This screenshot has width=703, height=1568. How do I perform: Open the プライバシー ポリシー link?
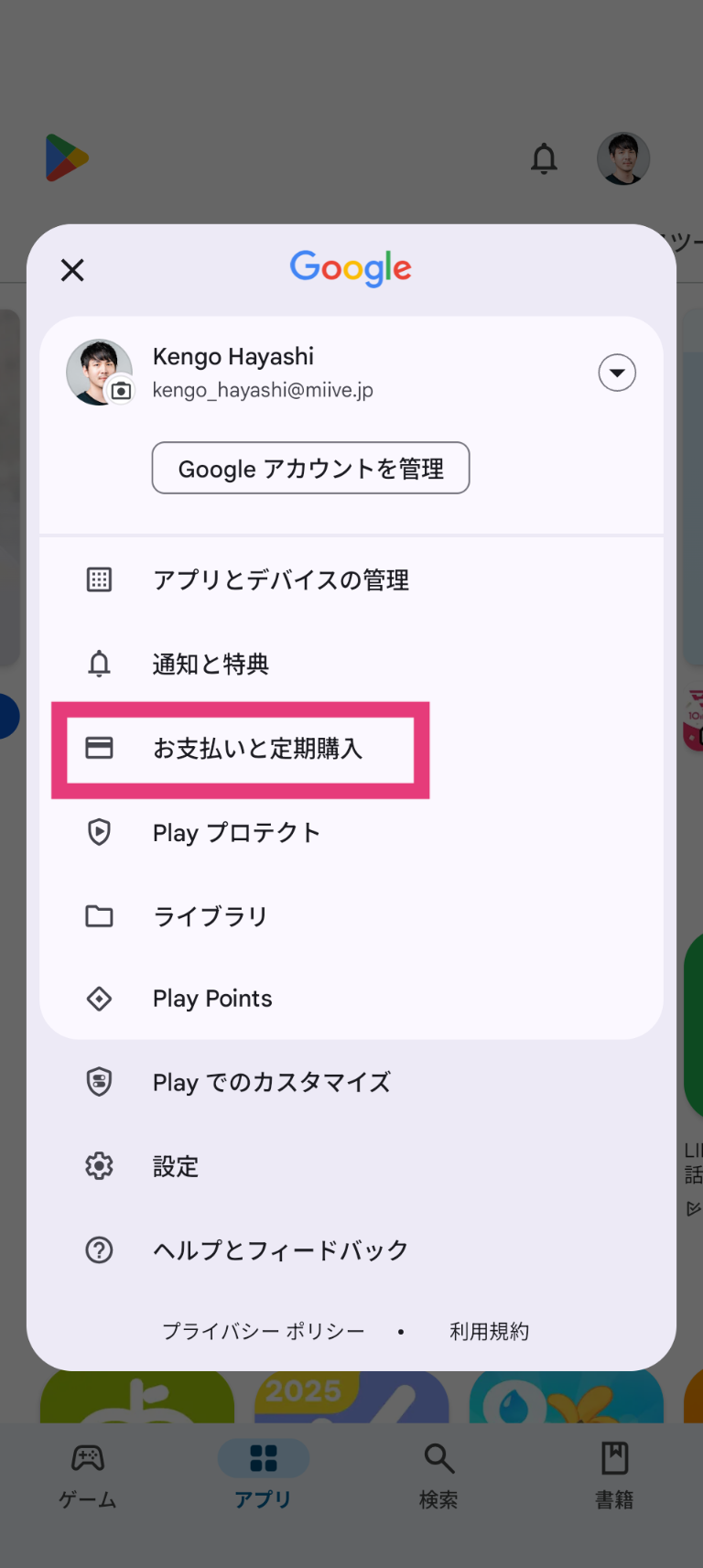[263, 1331]
